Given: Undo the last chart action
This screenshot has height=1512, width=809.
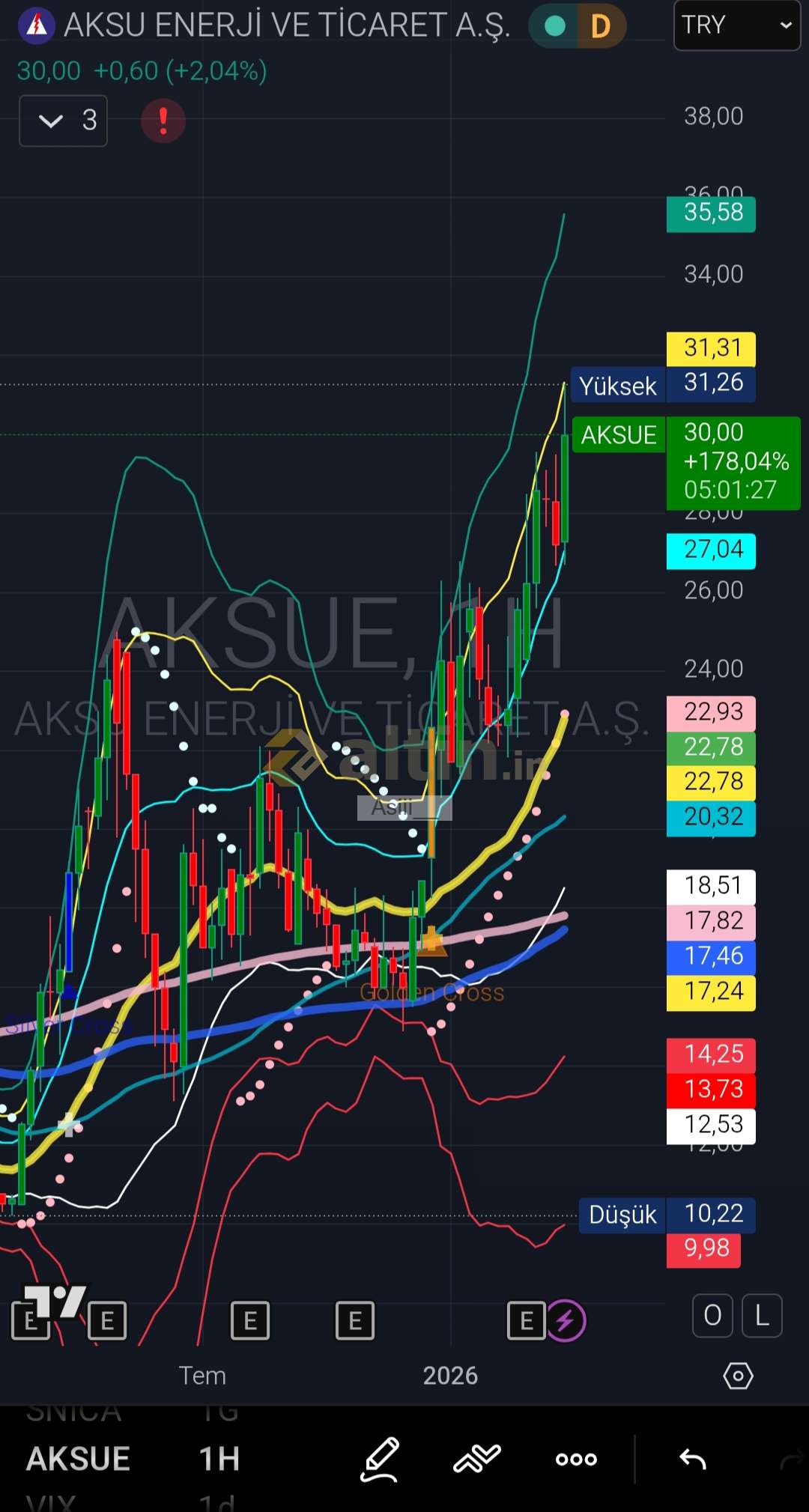Looking at the screenshot, I should [693, 1459].
